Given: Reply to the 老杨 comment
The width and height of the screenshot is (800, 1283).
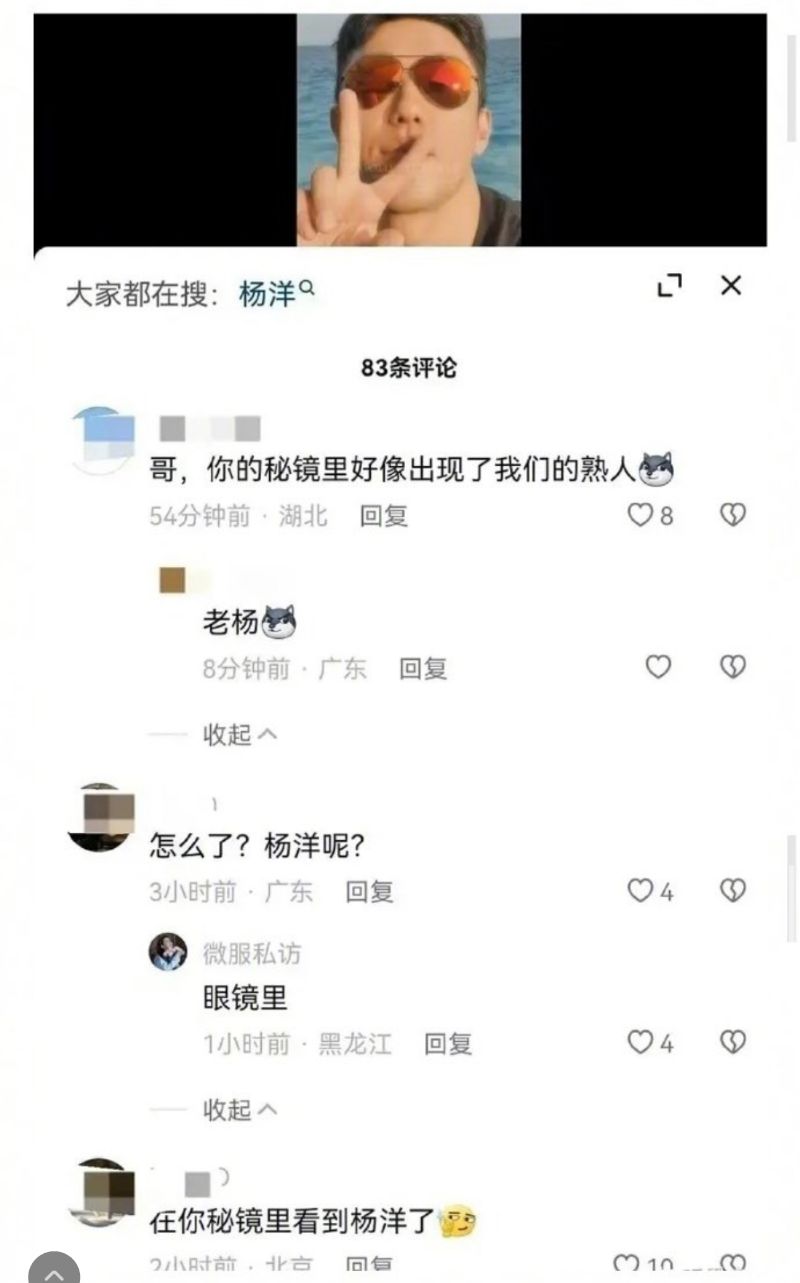Looking at the screenshot, I should (x=423, y=669).
